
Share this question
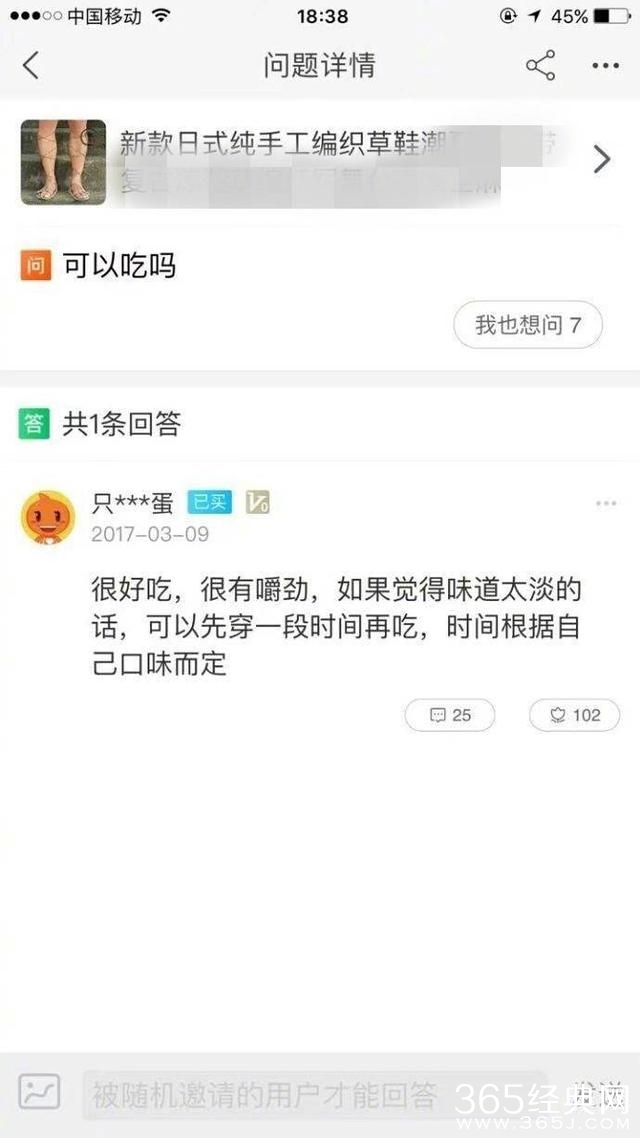coord(540,66)
